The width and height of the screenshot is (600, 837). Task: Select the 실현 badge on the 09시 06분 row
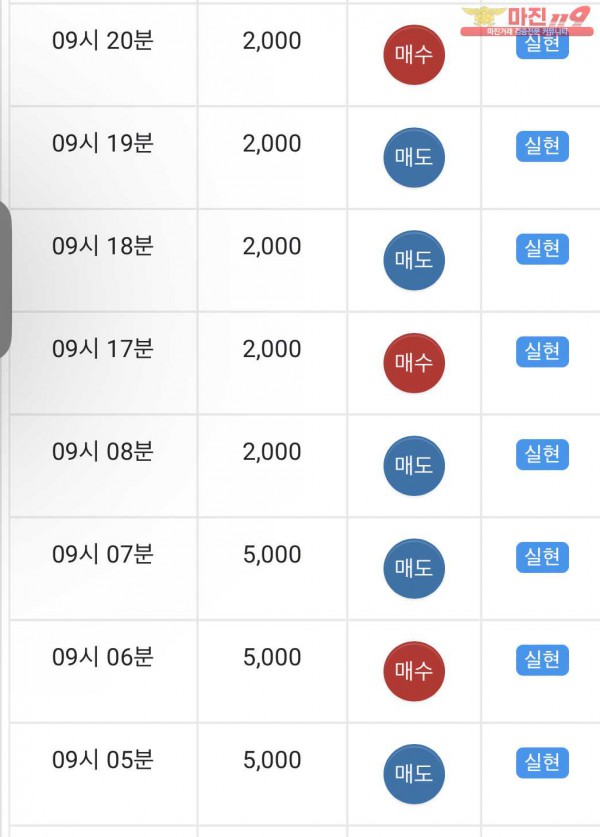[542, 660]
